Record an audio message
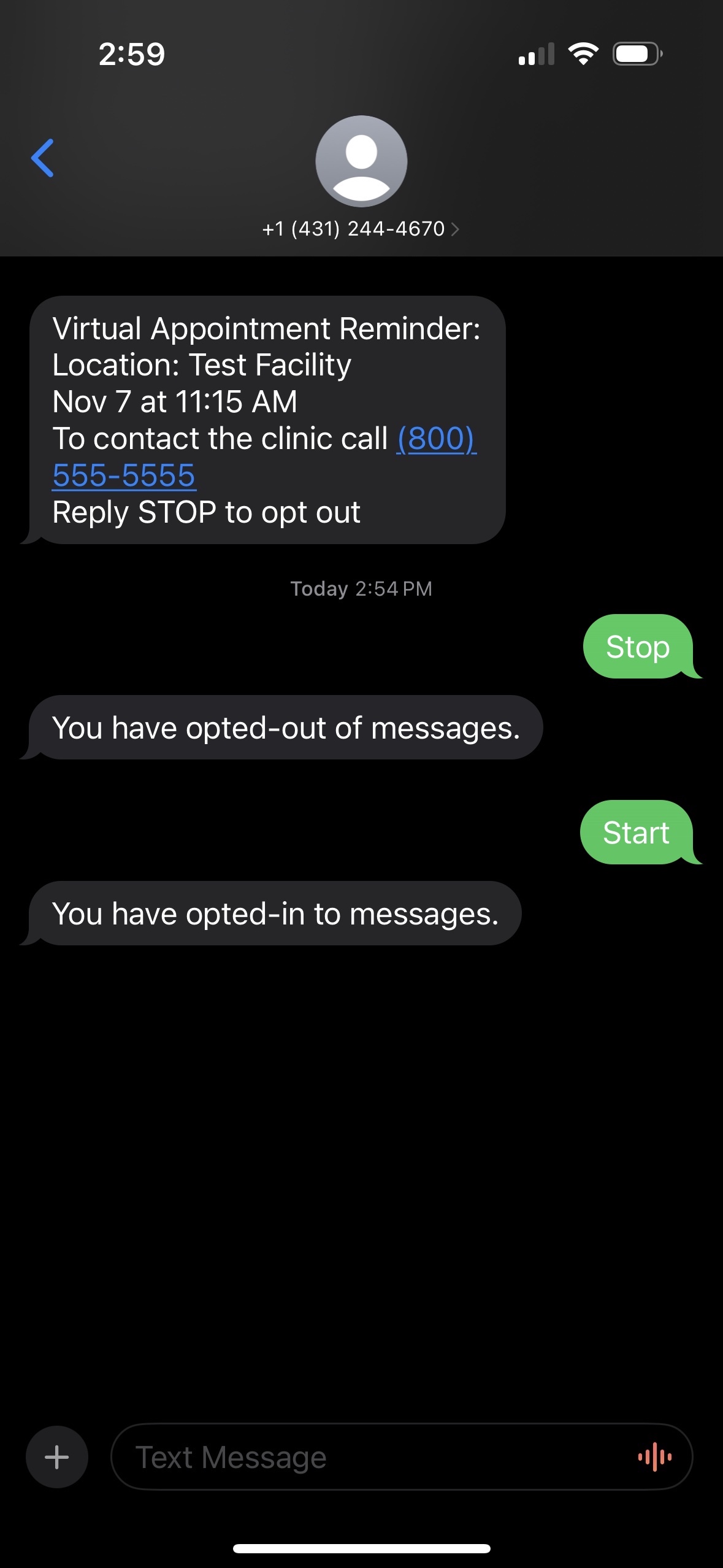This screenshot has width=723, height=1568. [x=654, y=1456]
